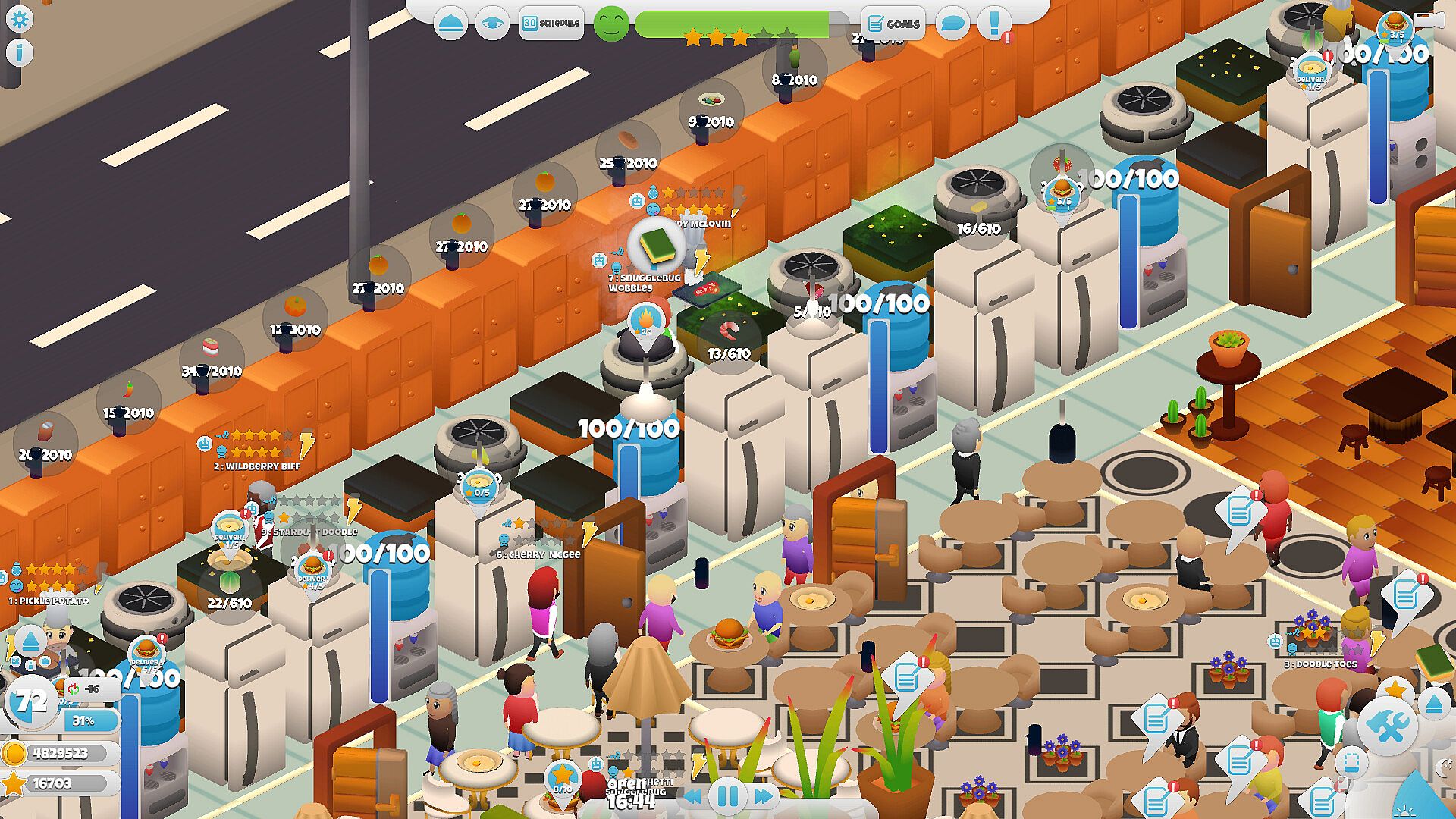Open the Goals list

pos(893,24)
